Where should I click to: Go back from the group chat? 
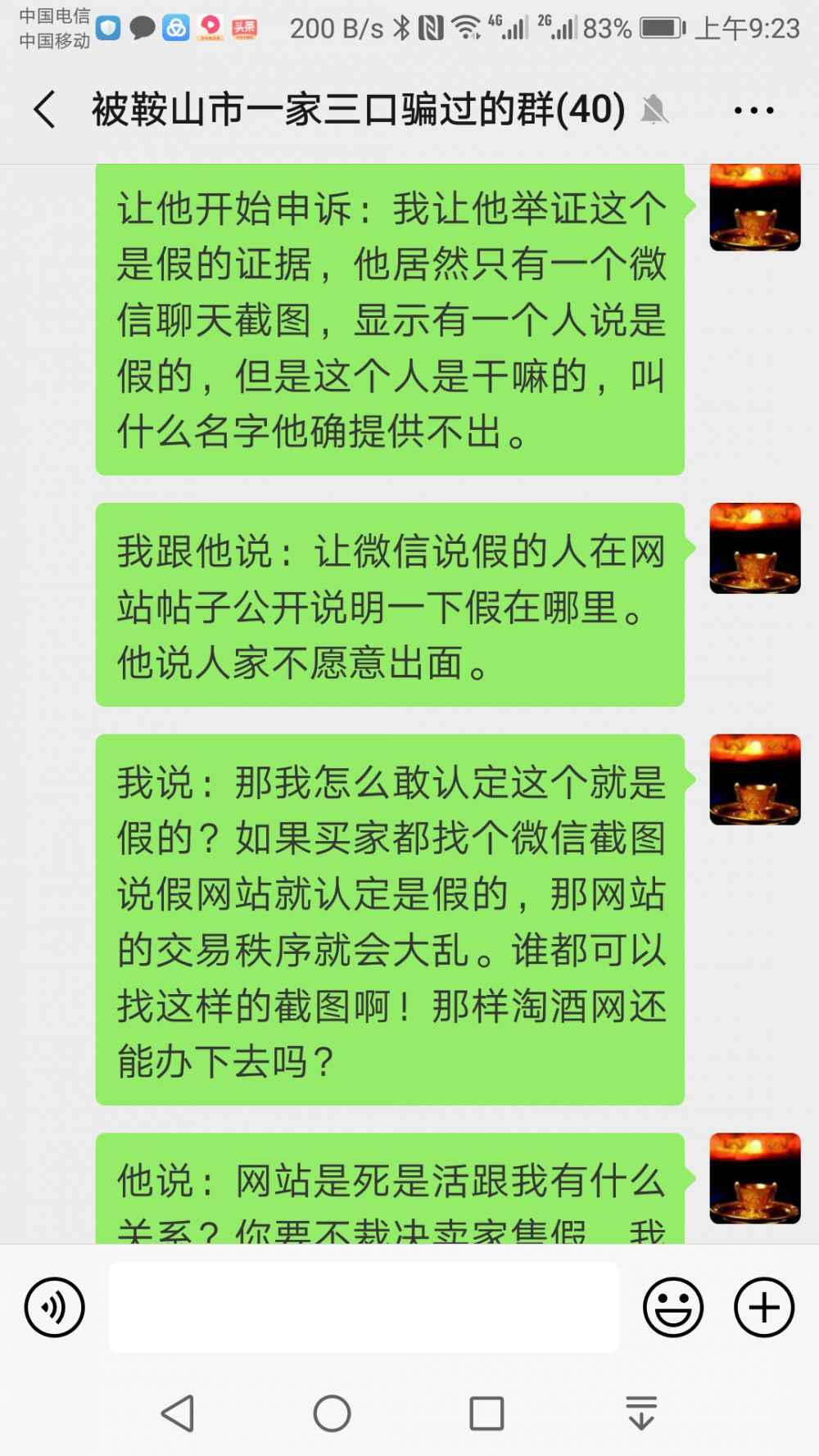tap(45, 110)
